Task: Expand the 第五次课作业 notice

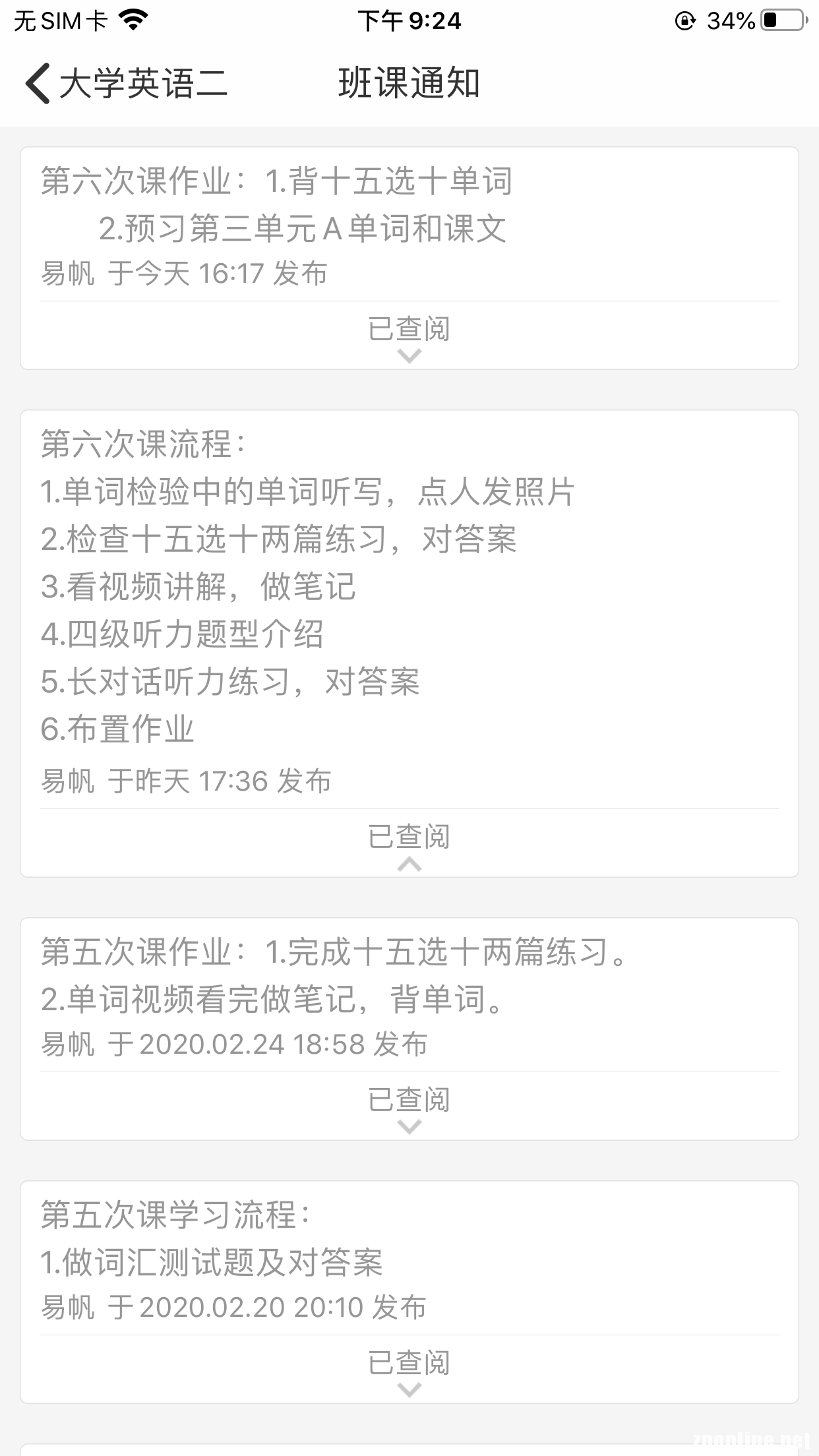Action: click(x=409, y=1128)
